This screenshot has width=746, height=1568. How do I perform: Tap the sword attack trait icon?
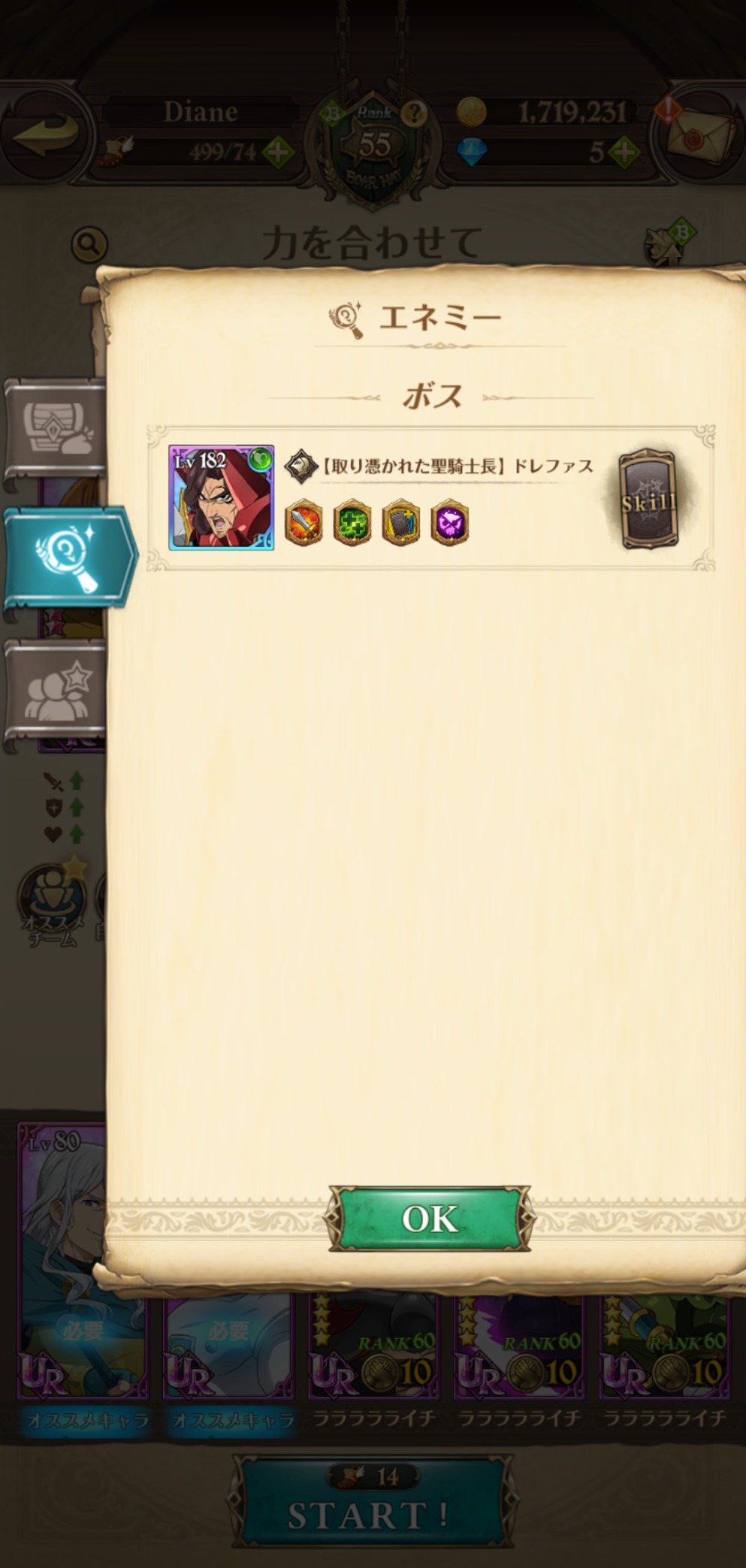(x=304, y=522)
